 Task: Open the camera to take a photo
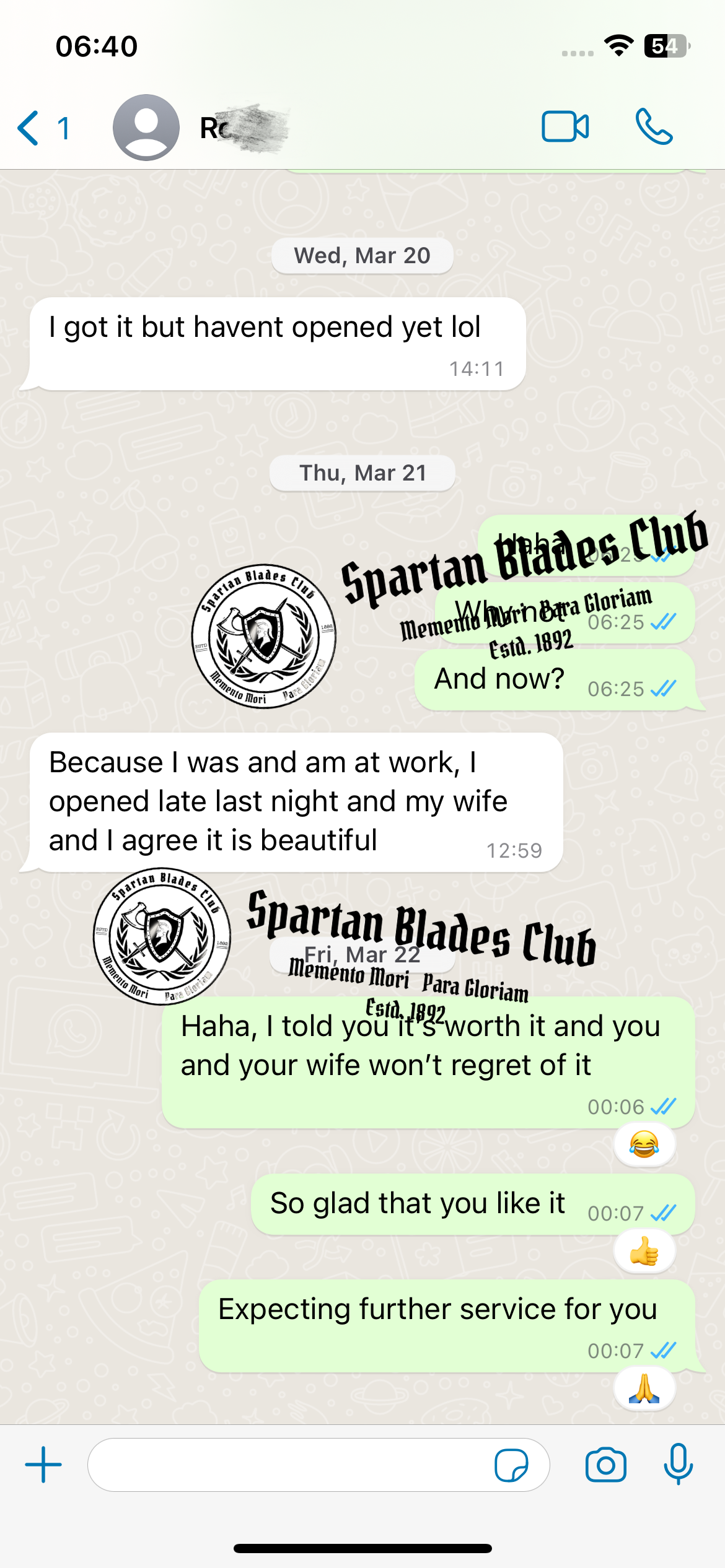605,1465
